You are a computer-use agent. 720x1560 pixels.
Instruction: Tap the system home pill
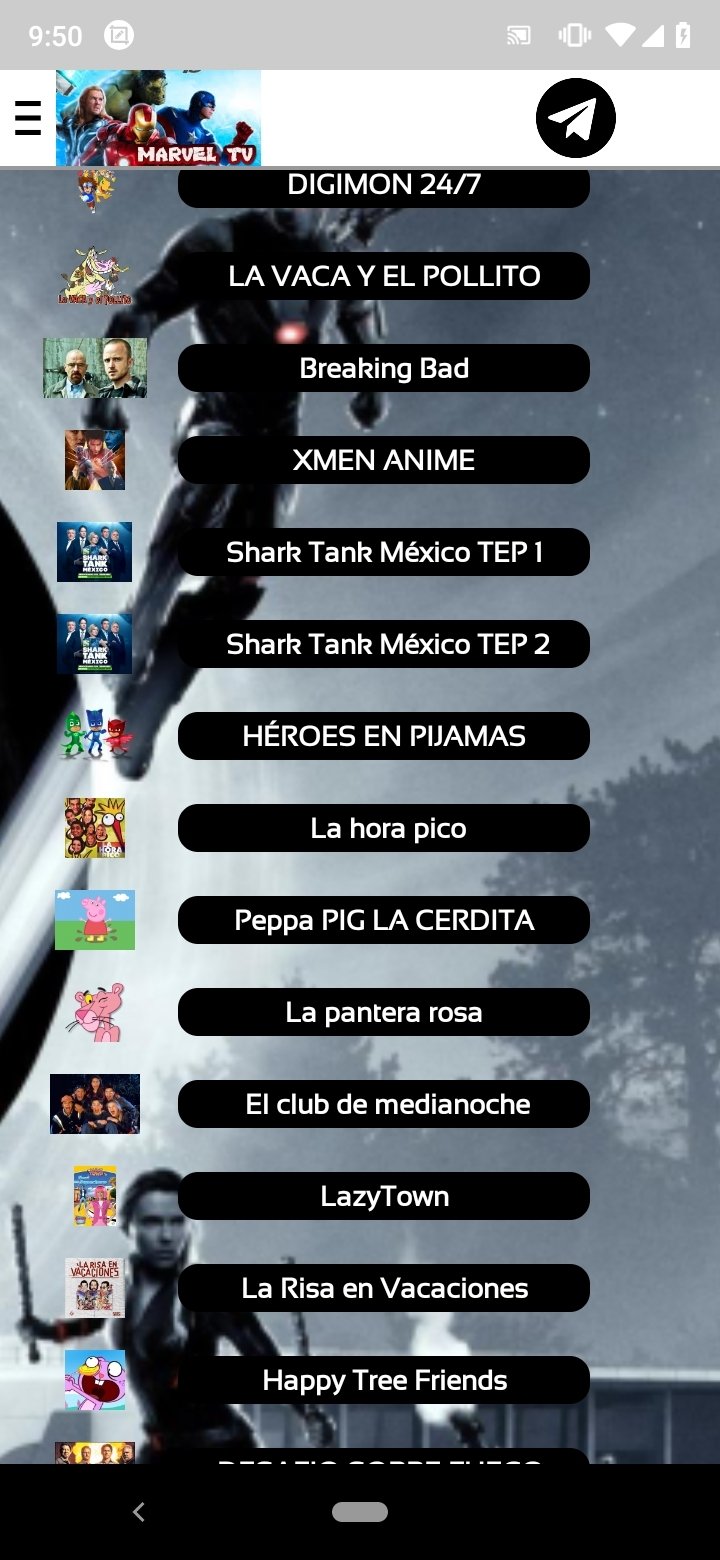pos(360,1512)
